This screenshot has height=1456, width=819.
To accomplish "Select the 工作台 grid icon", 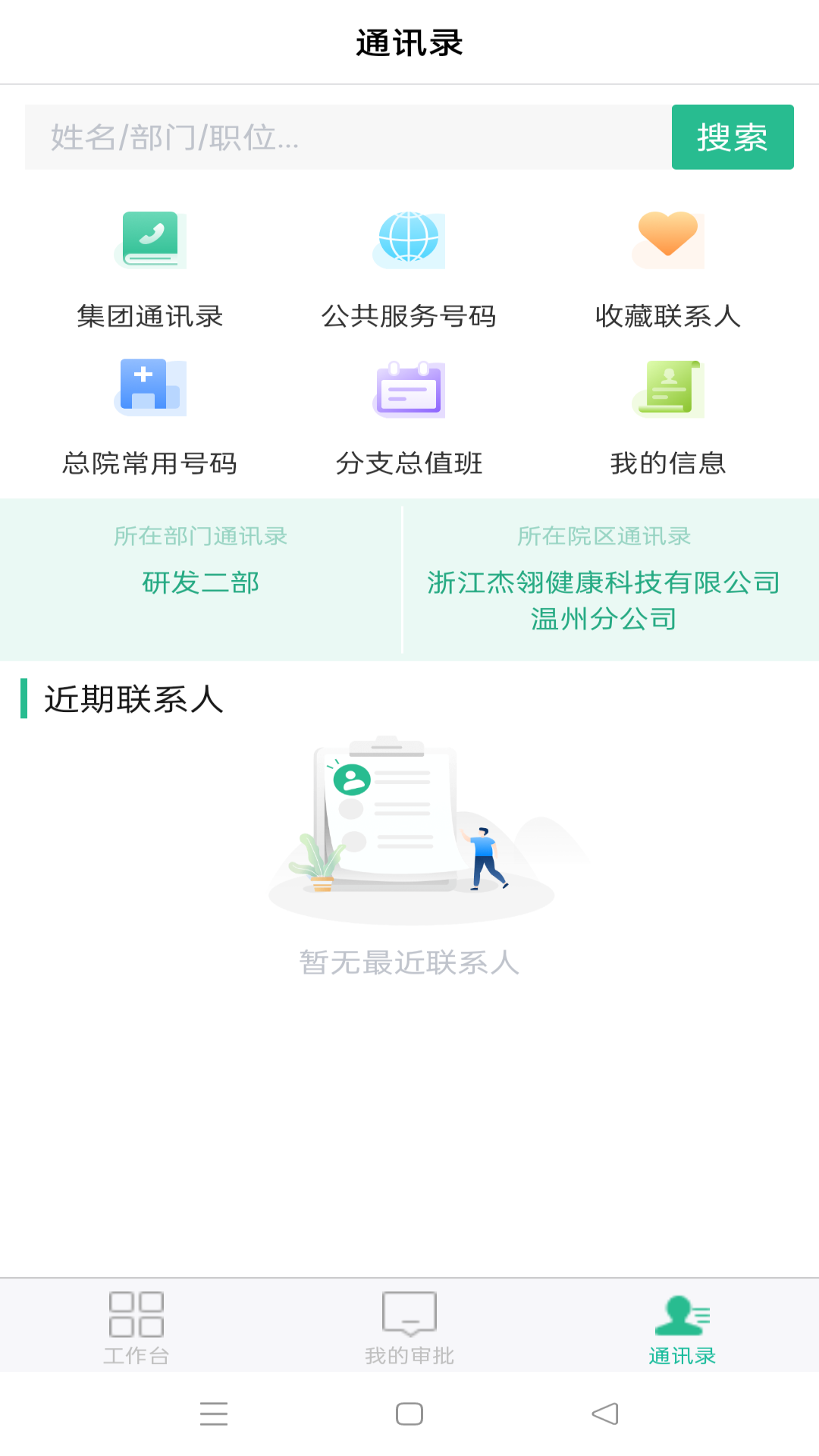I will pyautogui.click(x=136, y=1320).
